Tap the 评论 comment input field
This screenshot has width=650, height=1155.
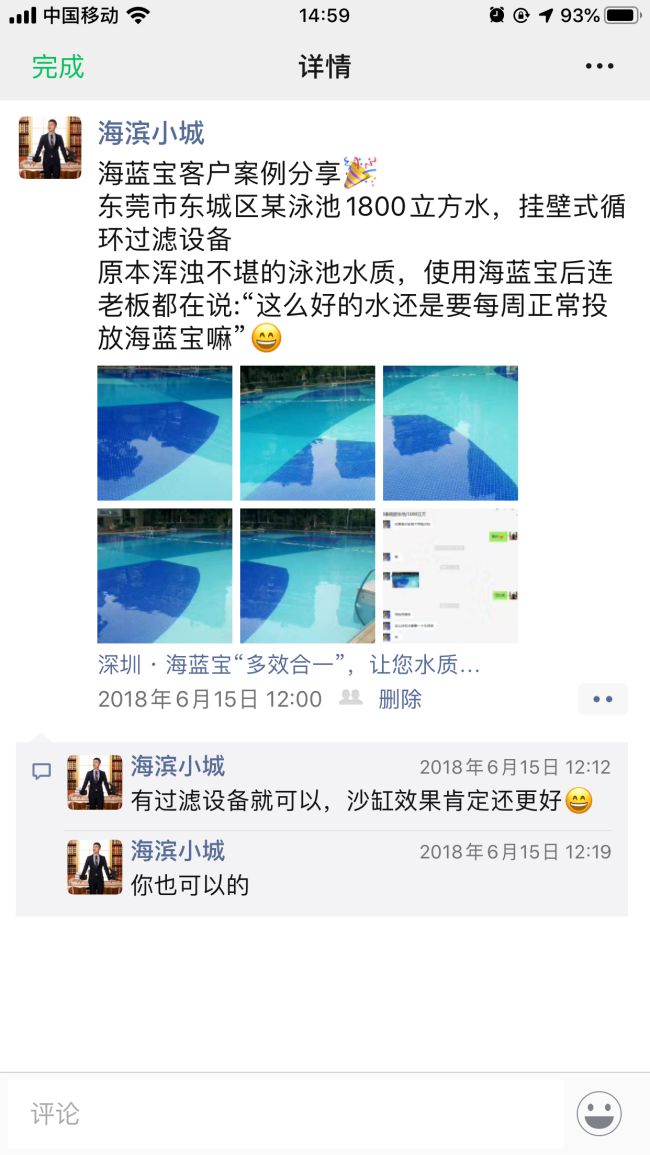pos(285,1114)
